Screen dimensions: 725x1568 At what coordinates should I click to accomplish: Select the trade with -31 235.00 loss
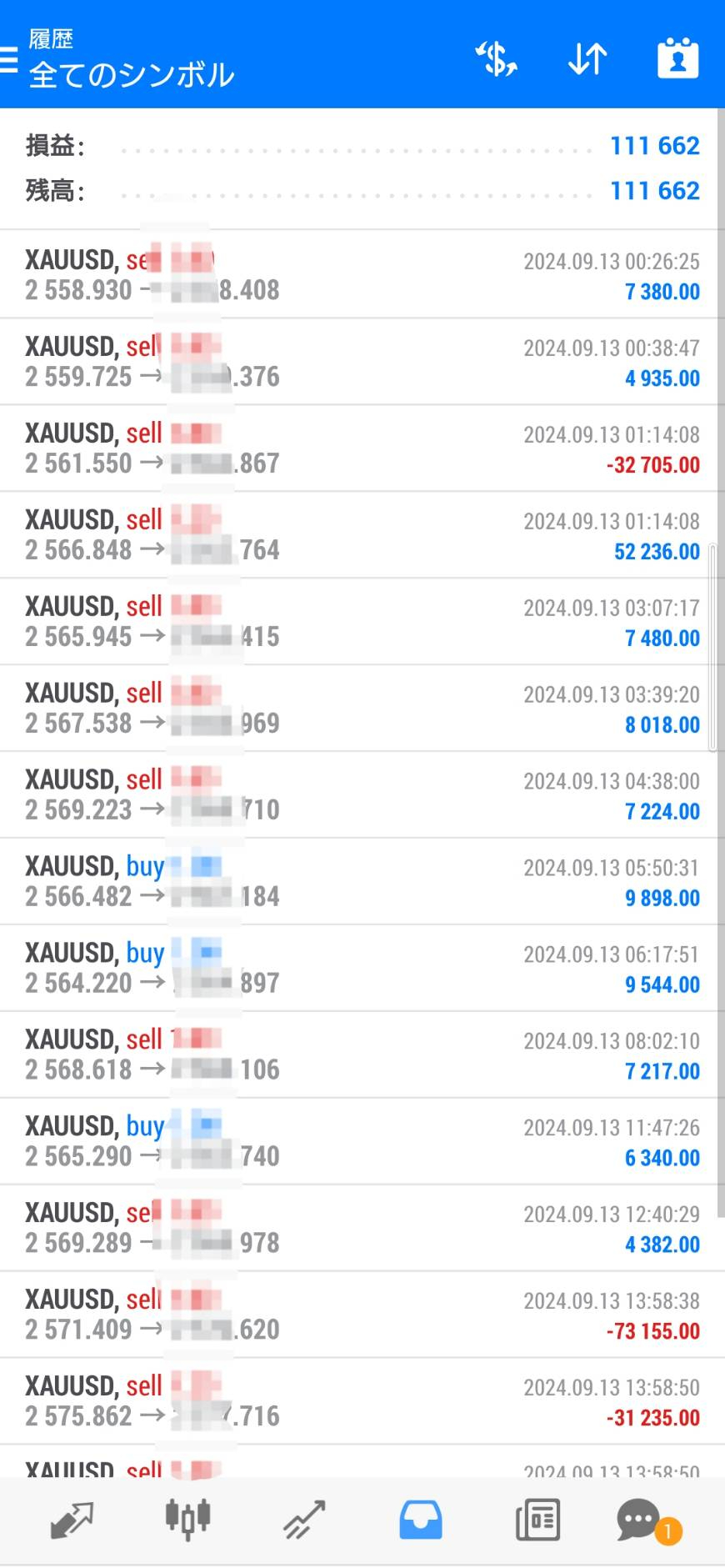362,1402
